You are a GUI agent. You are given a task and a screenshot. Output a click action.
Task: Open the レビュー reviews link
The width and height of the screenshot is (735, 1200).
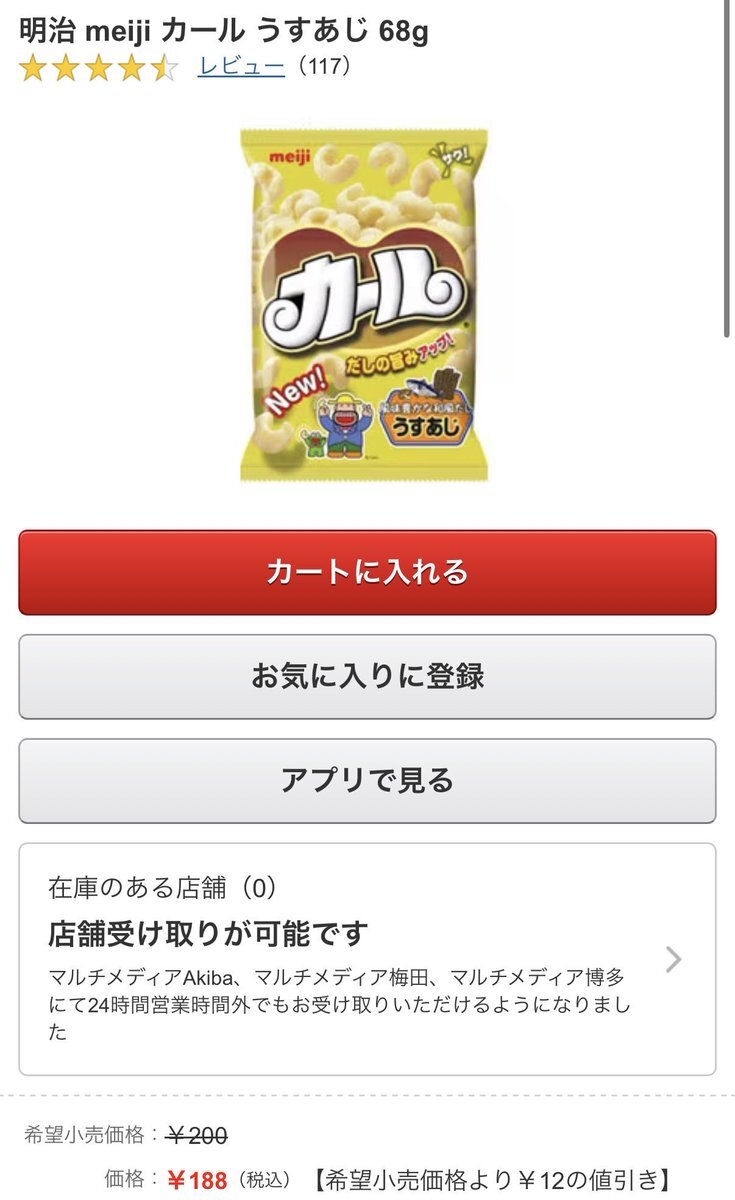pos(241,67)
